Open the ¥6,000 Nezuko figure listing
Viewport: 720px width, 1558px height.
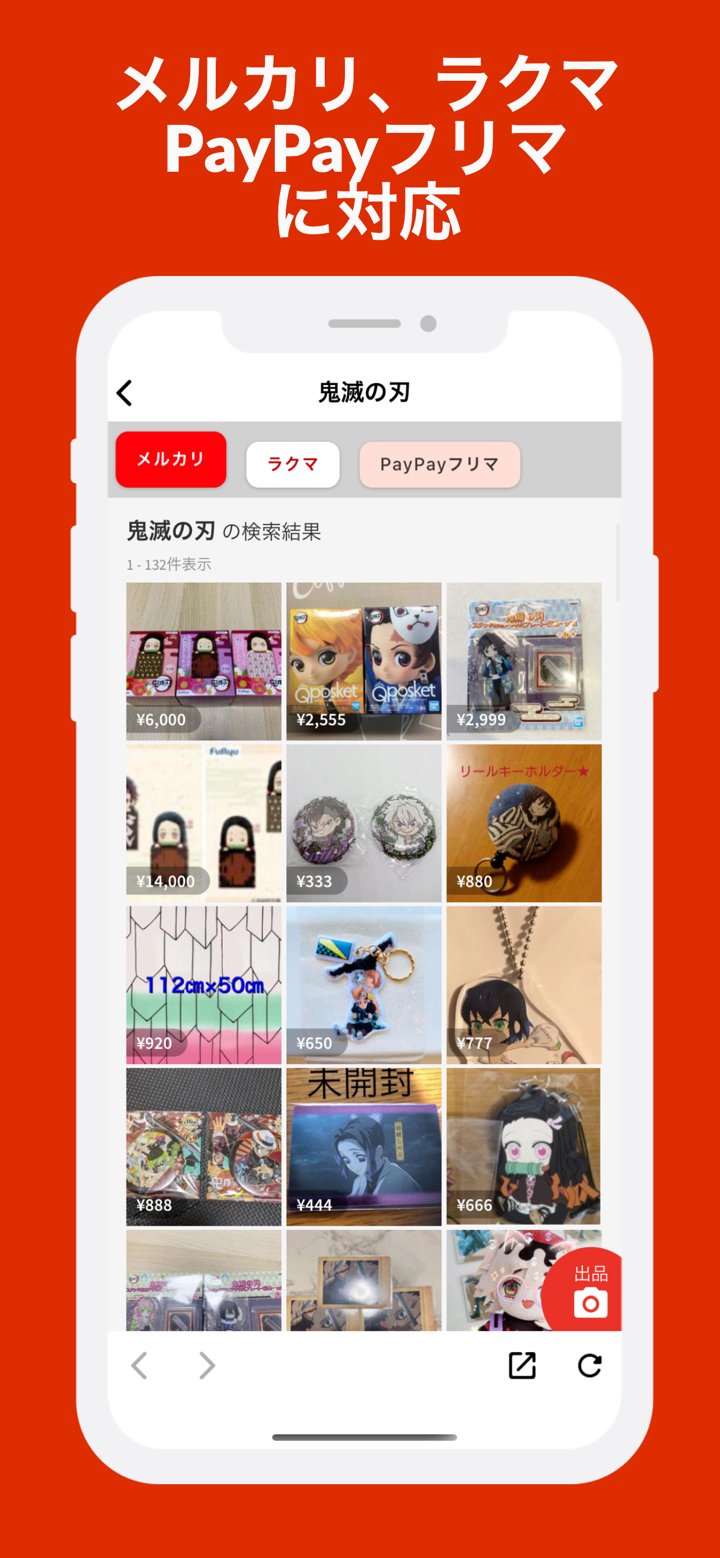(x=203, y=660)
